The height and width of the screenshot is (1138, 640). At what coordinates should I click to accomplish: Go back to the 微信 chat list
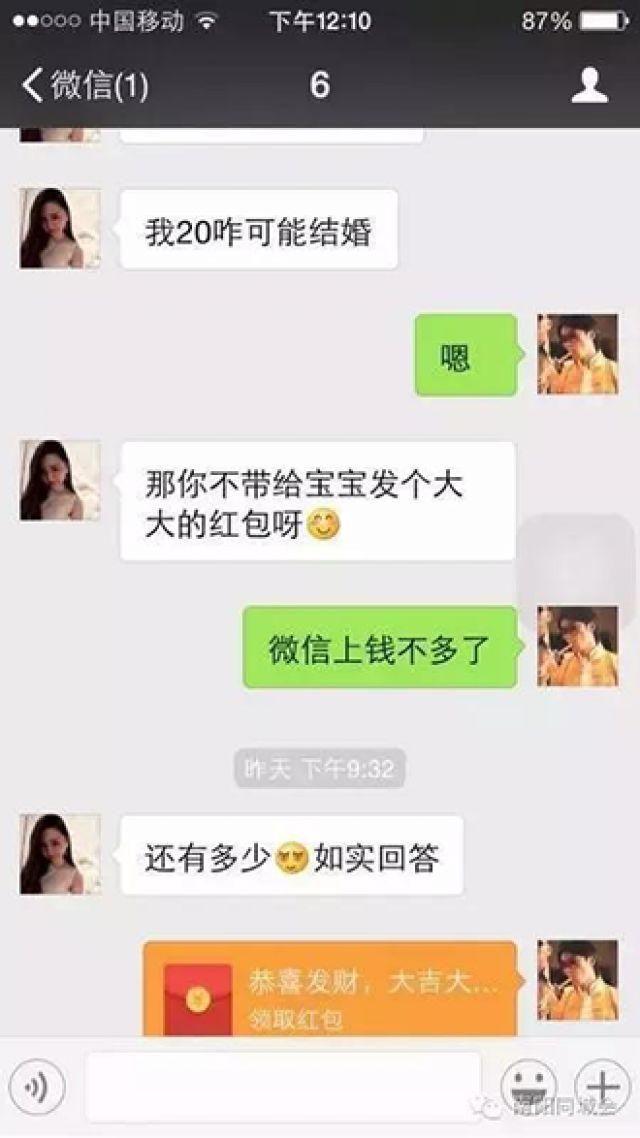(84, 85)
